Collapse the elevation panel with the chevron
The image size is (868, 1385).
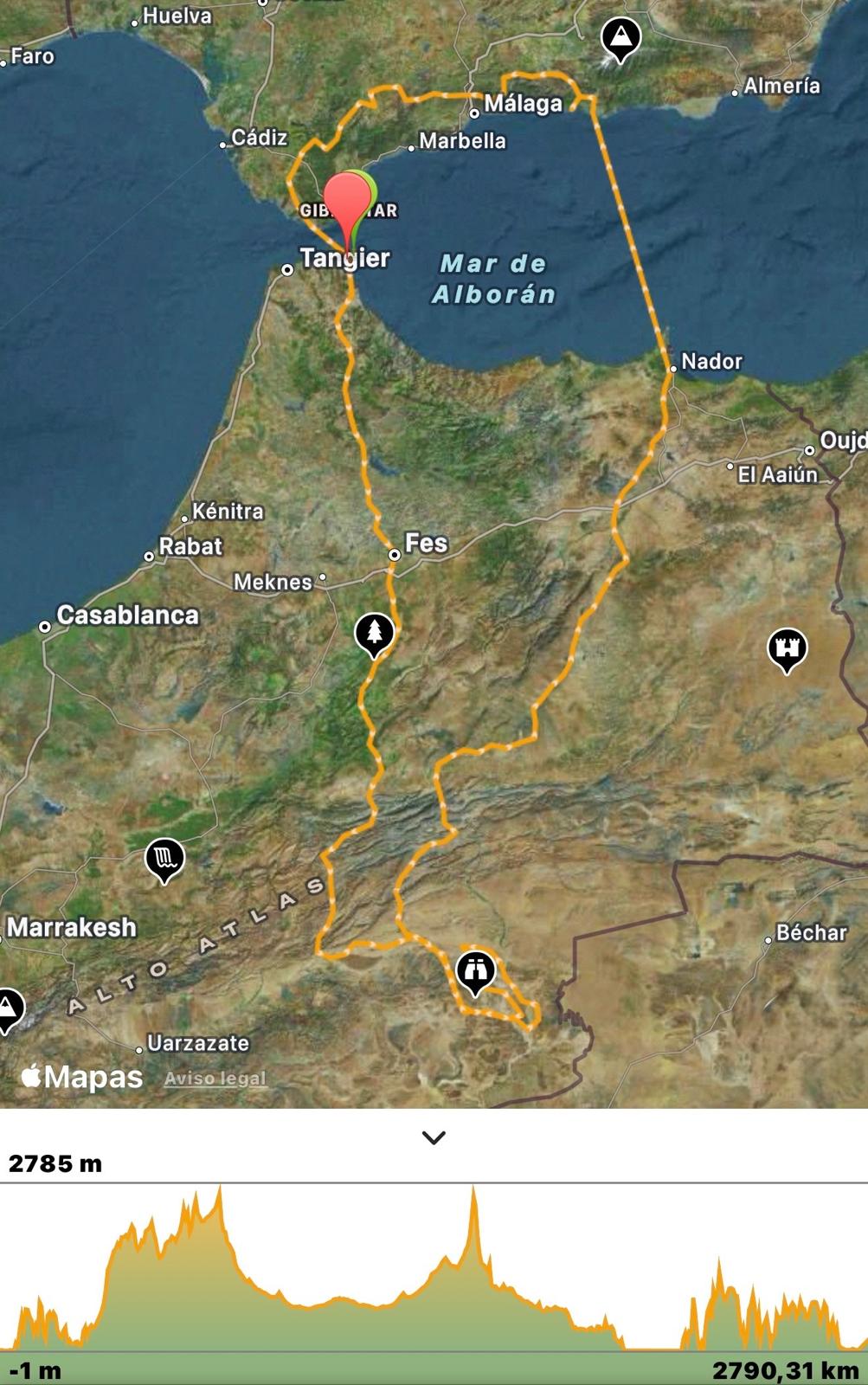pyautogui.click(x=434, y=1137)
